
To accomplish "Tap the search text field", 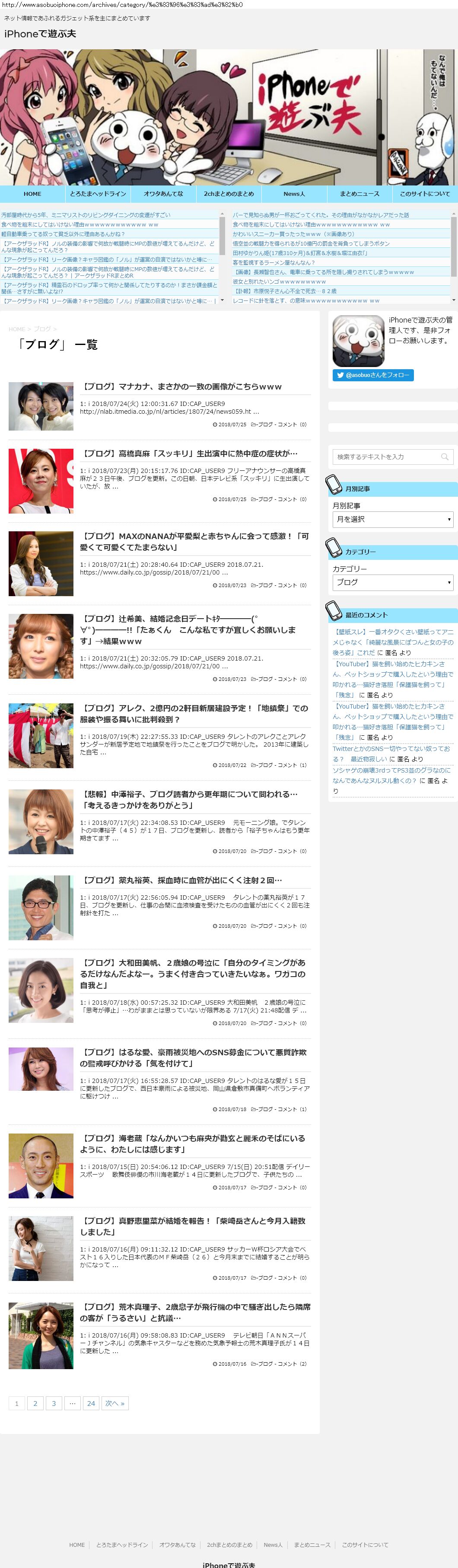I will click(x=386, y=457).
